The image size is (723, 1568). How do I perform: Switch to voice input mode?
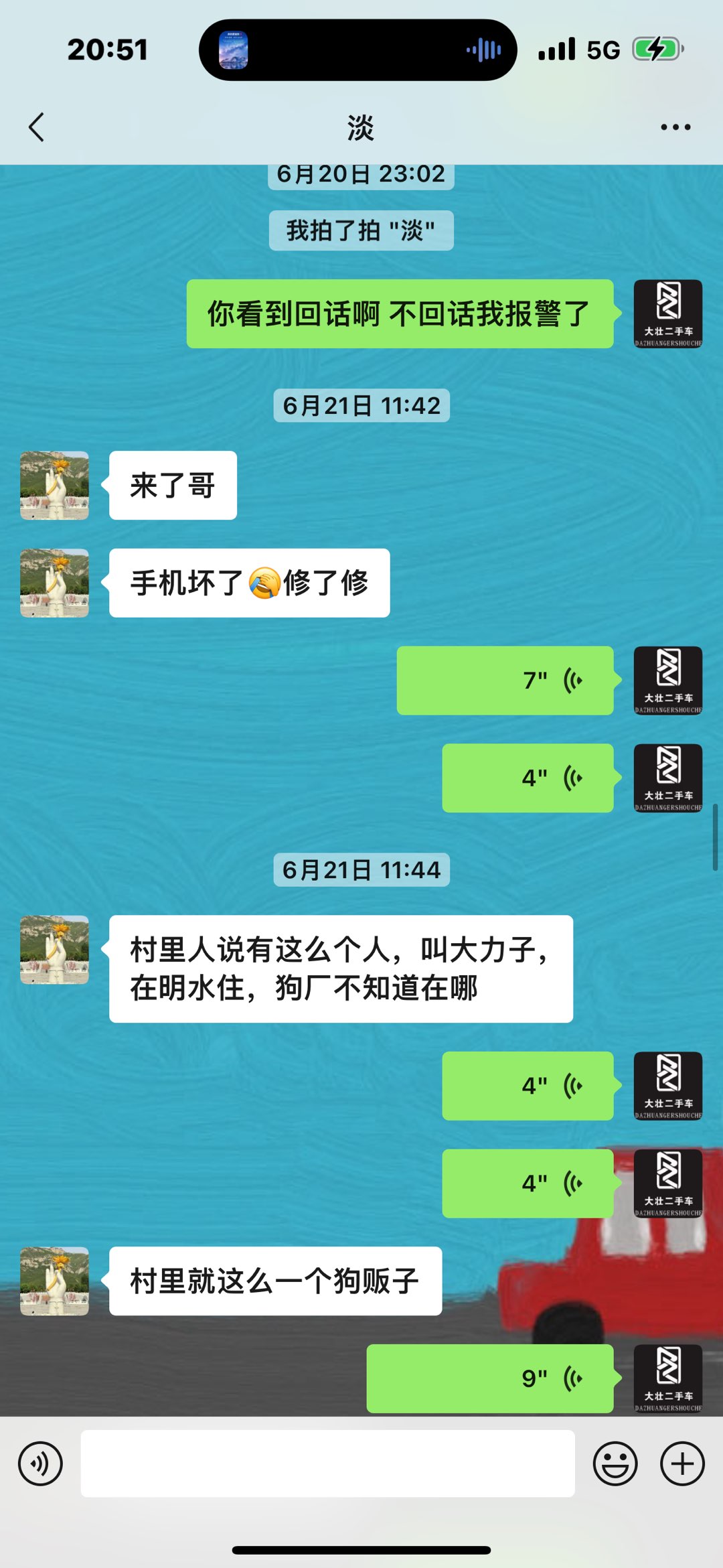click(41, 1464)
